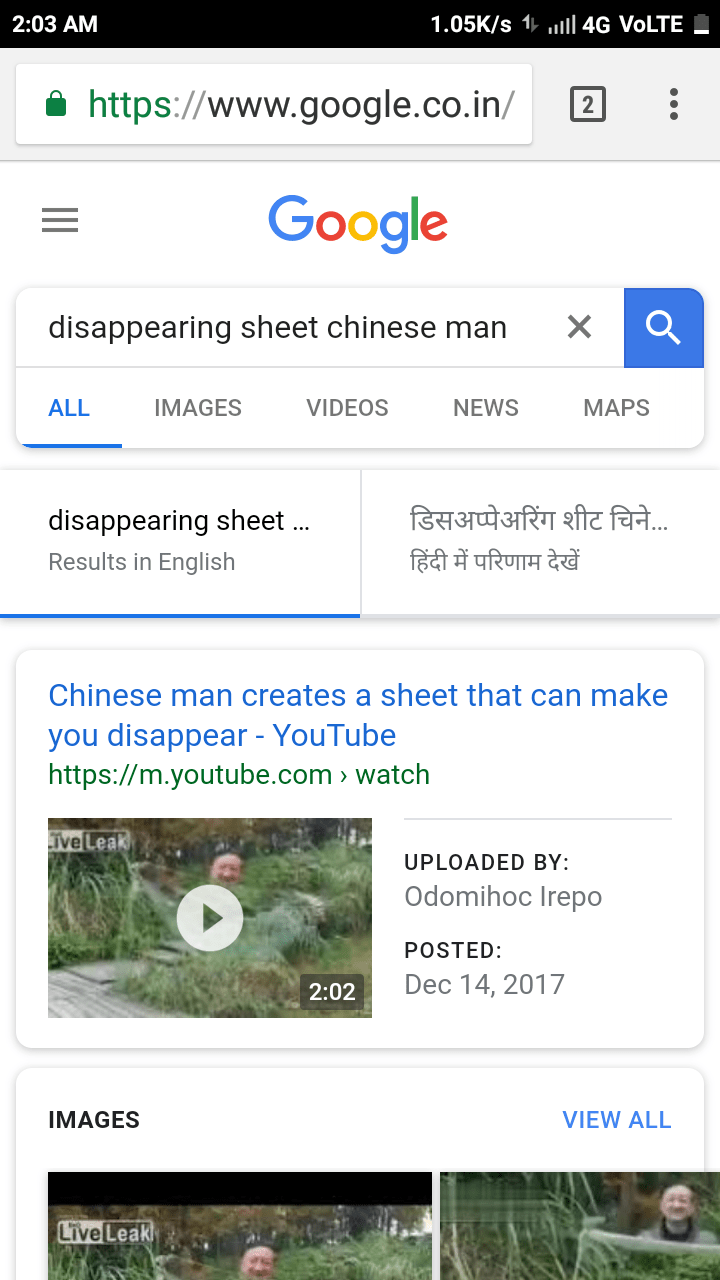Open the Chrome overflow menu

674,104
